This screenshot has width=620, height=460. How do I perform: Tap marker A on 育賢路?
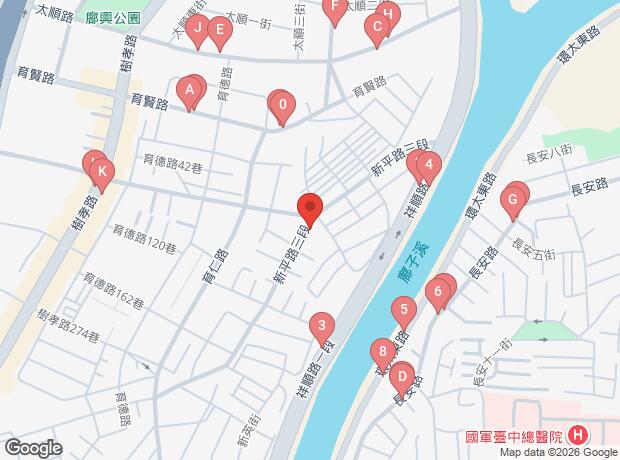(x=189, y=93)
